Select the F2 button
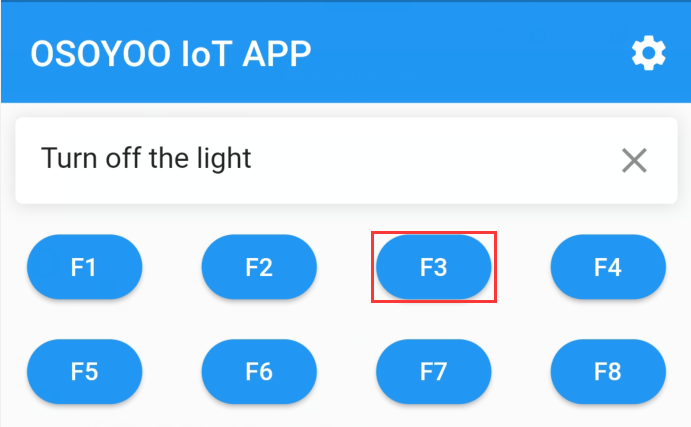The width and height of the screenshot is (691, 427). pyautogui.click(x=259, y=267)
